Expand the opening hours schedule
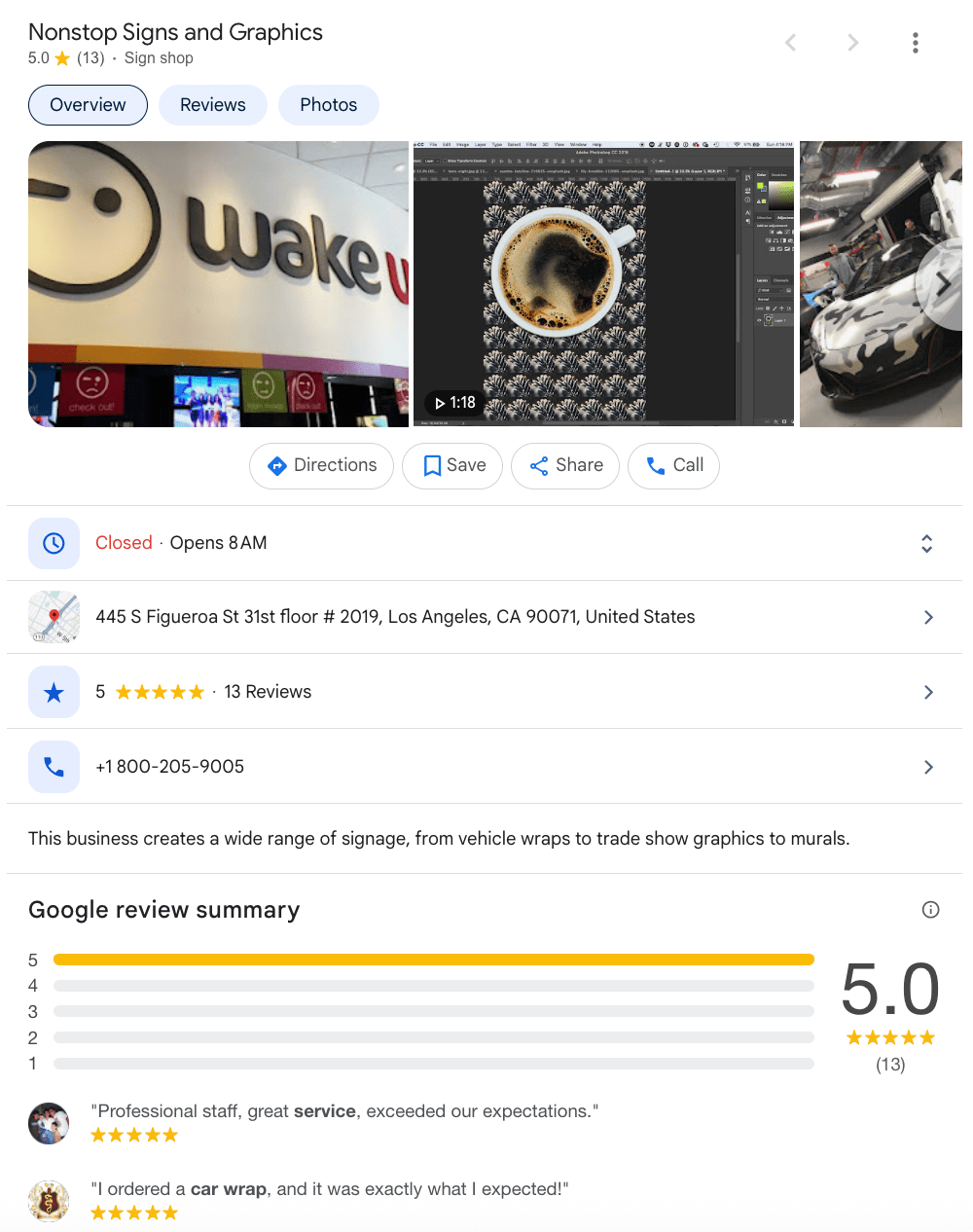 pyautogui.click(x=926, y=543)
